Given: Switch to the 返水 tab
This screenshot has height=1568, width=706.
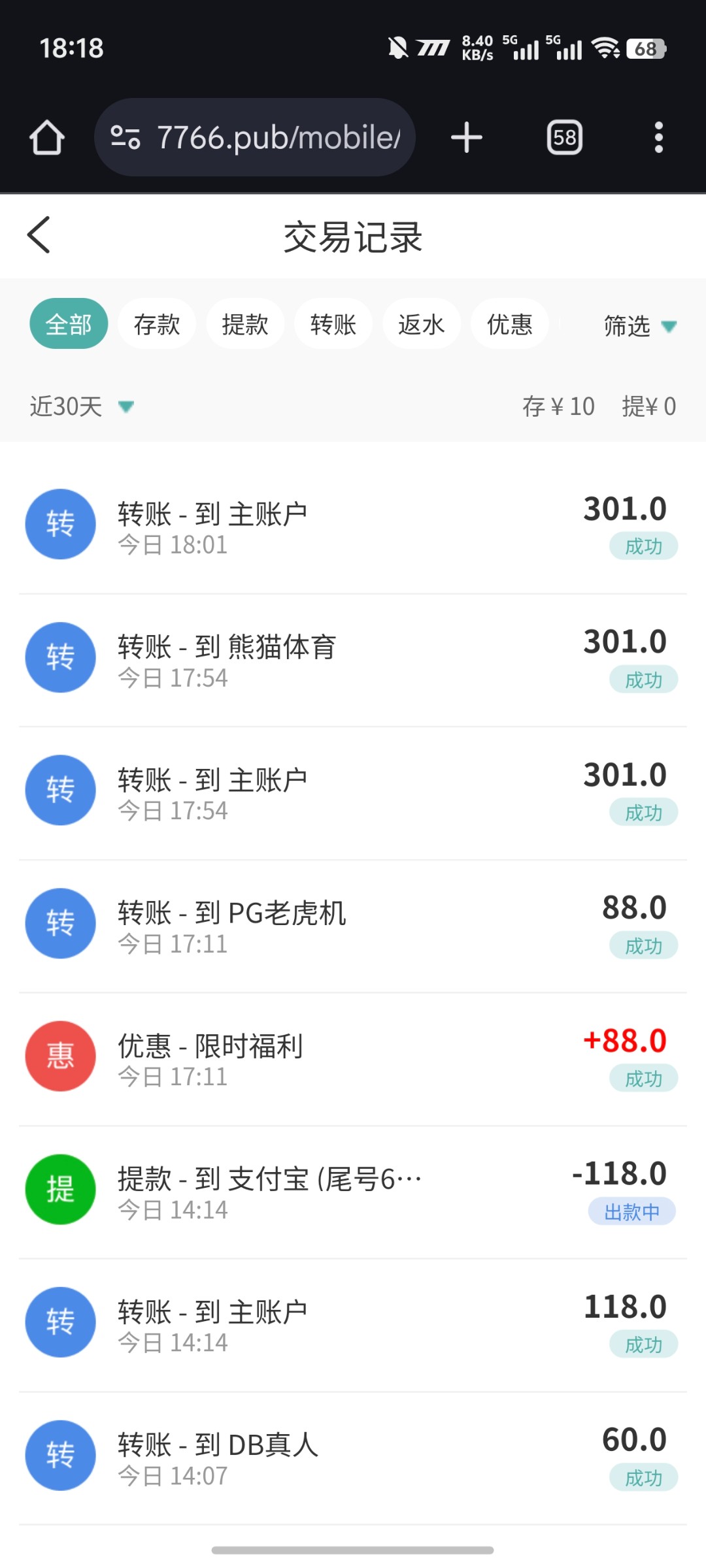Looking at the screenshot, I should (422, 324).
